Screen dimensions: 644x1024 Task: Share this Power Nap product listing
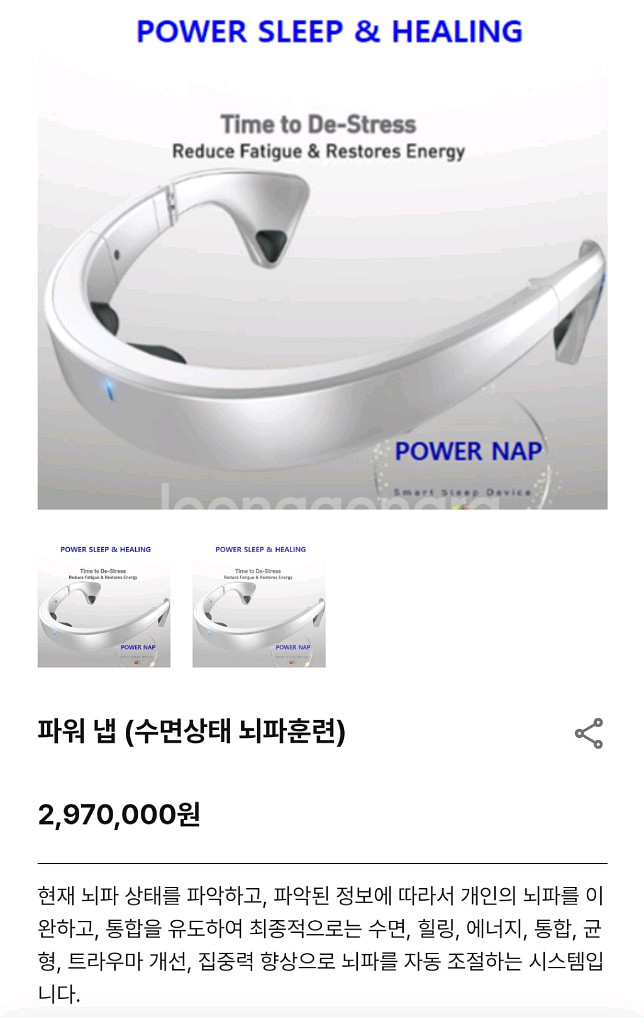click(x=589, y=733)
